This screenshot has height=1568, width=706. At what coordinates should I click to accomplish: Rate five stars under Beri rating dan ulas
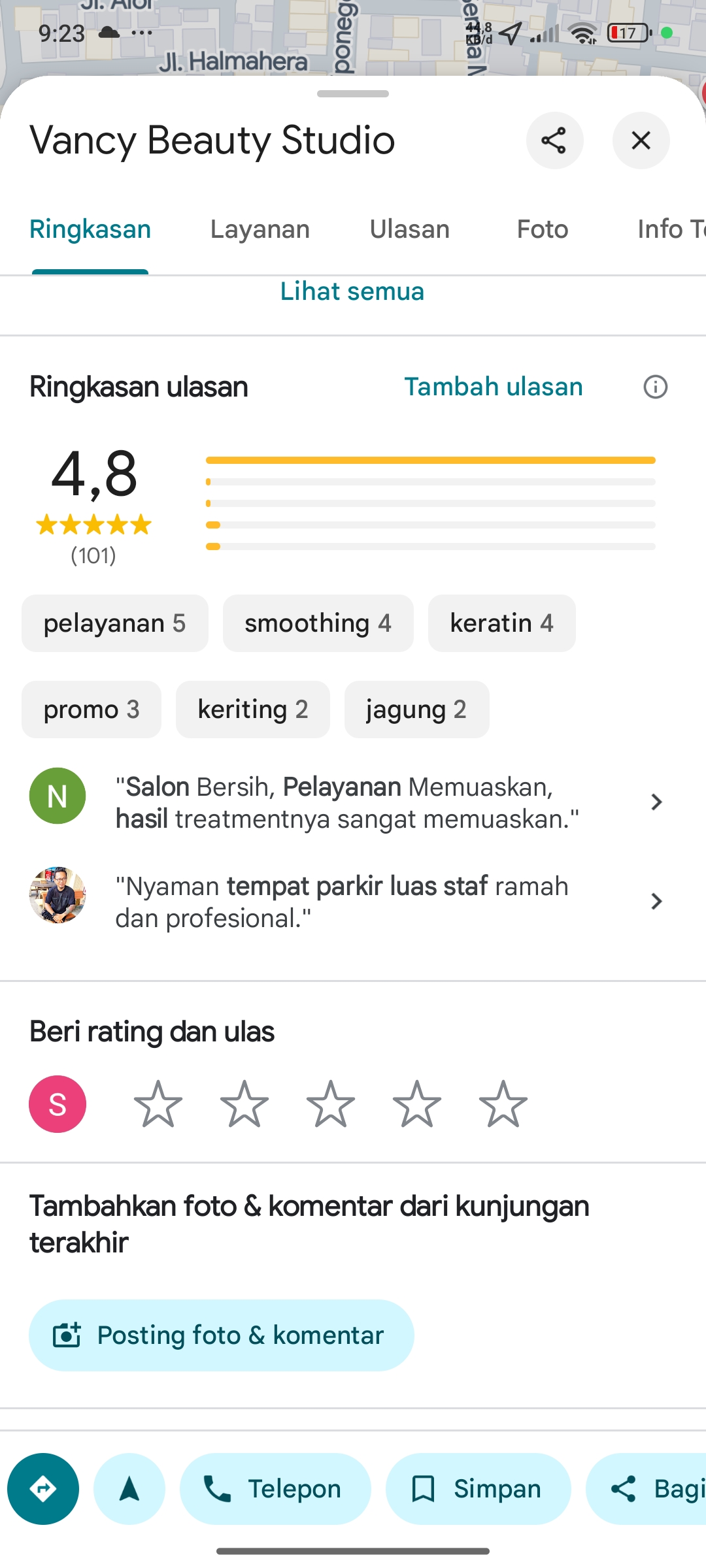click(503, 1104)
